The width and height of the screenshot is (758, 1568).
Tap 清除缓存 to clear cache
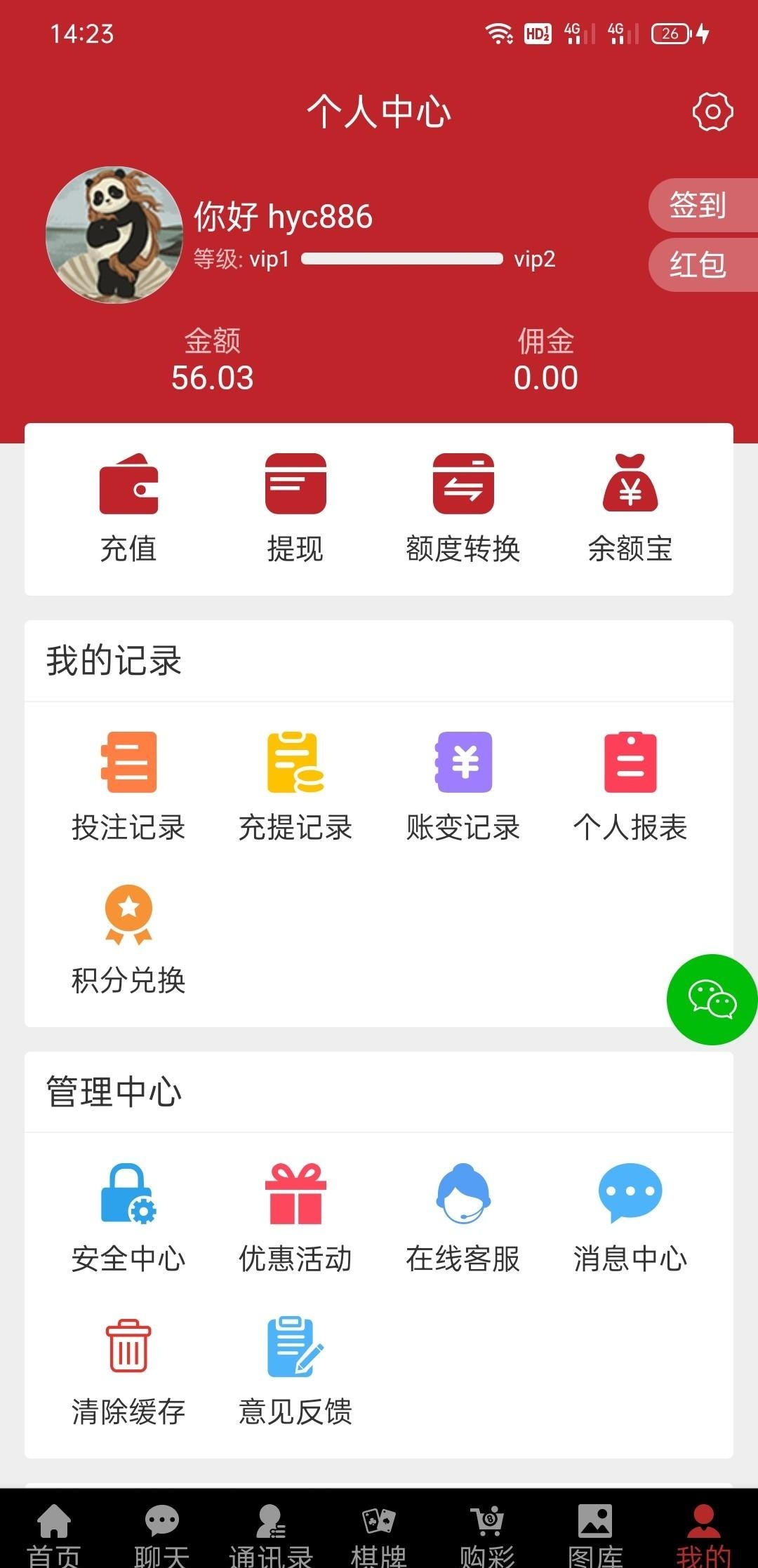coord(128,1371)
